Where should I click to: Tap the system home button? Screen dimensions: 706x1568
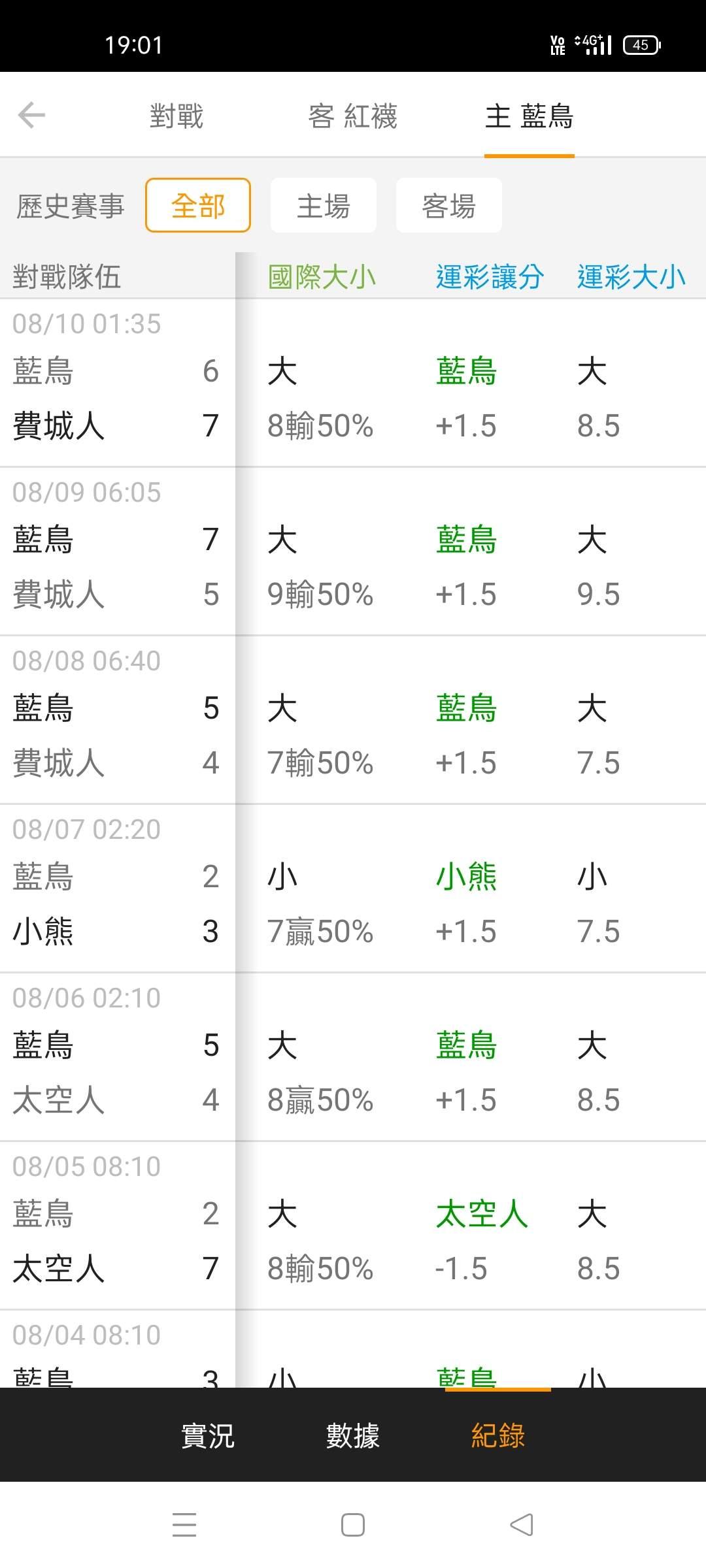[353, 1525]
